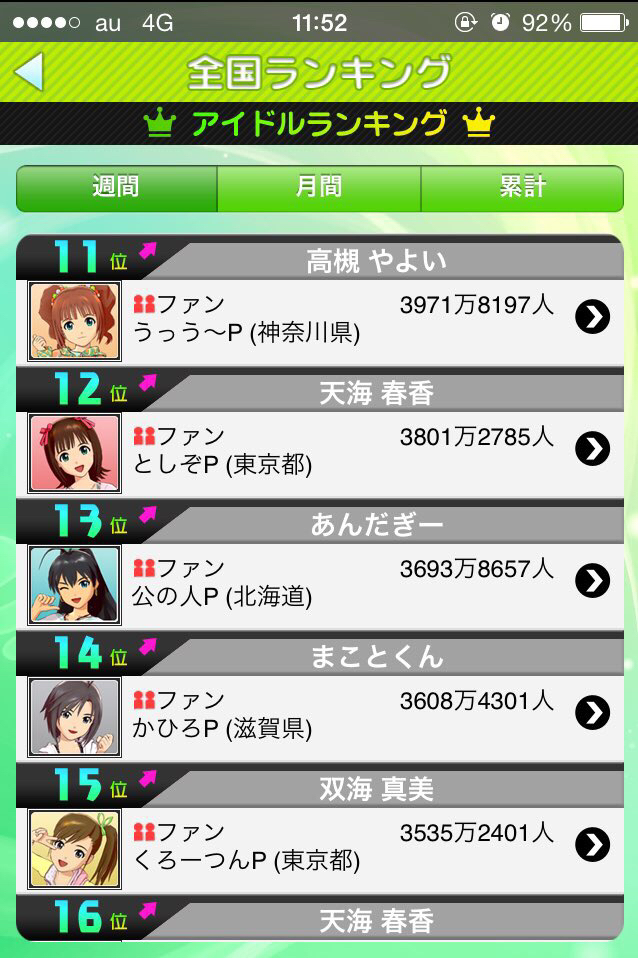Tap あんだぎー idol portrait at rank 13
The width and height of the screenshot is (638, 958).
74,585
